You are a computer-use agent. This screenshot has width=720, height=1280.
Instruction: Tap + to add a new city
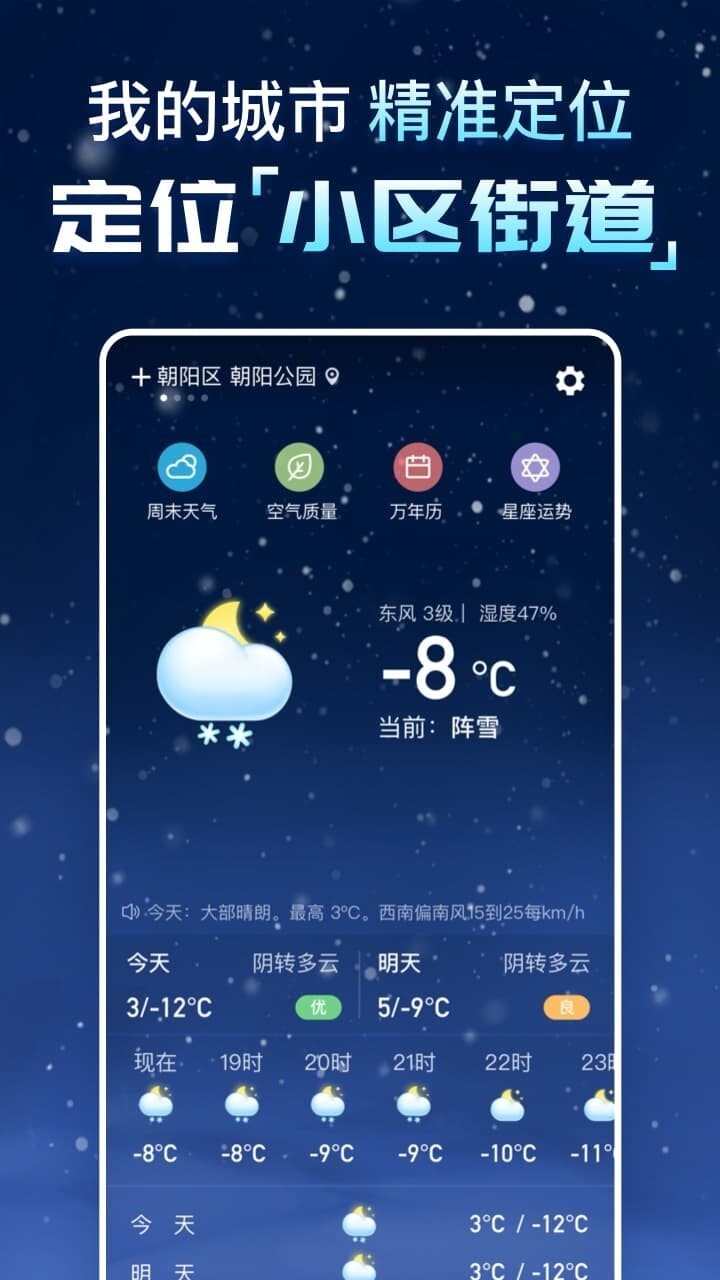pos(140,379)
